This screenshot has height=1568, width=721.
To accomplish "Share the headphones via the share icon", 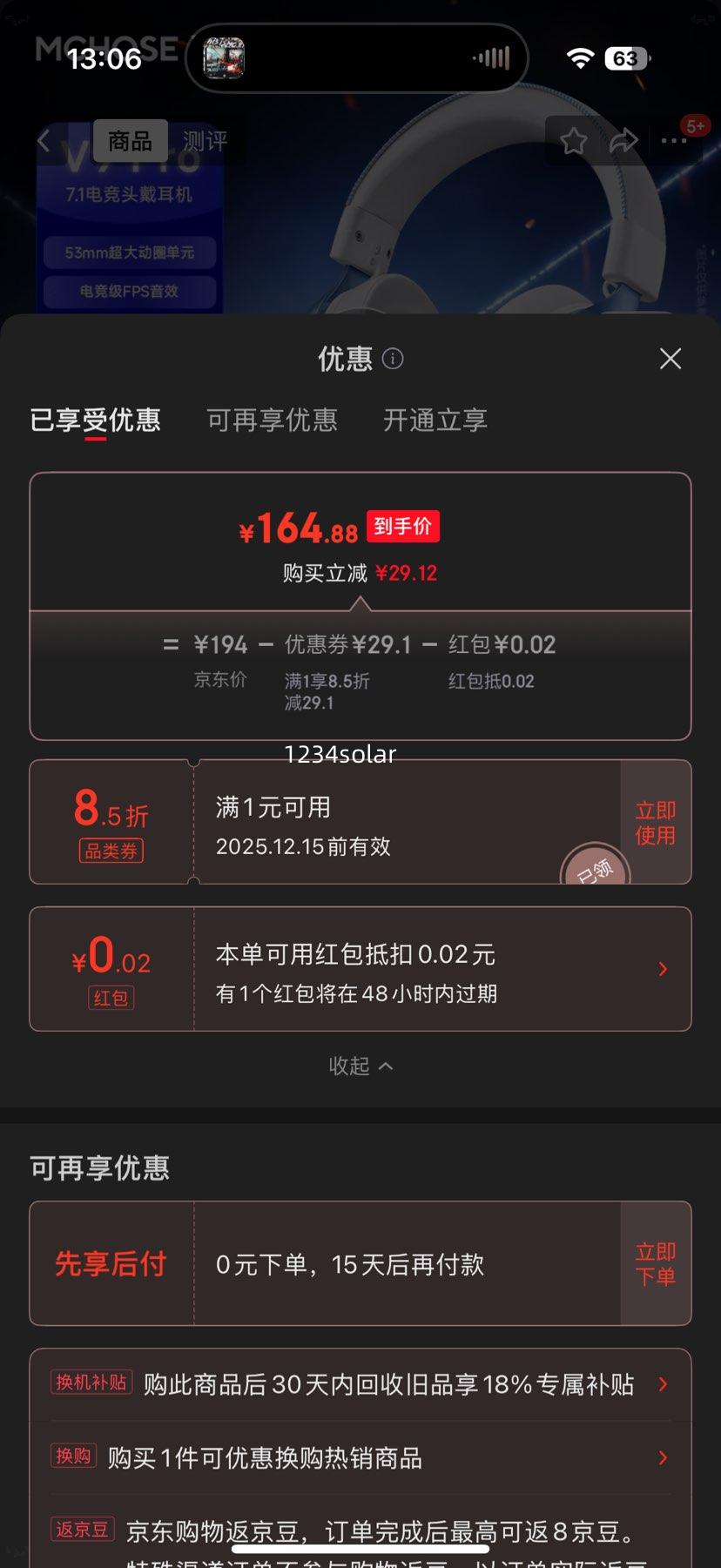I will (624, 140).
